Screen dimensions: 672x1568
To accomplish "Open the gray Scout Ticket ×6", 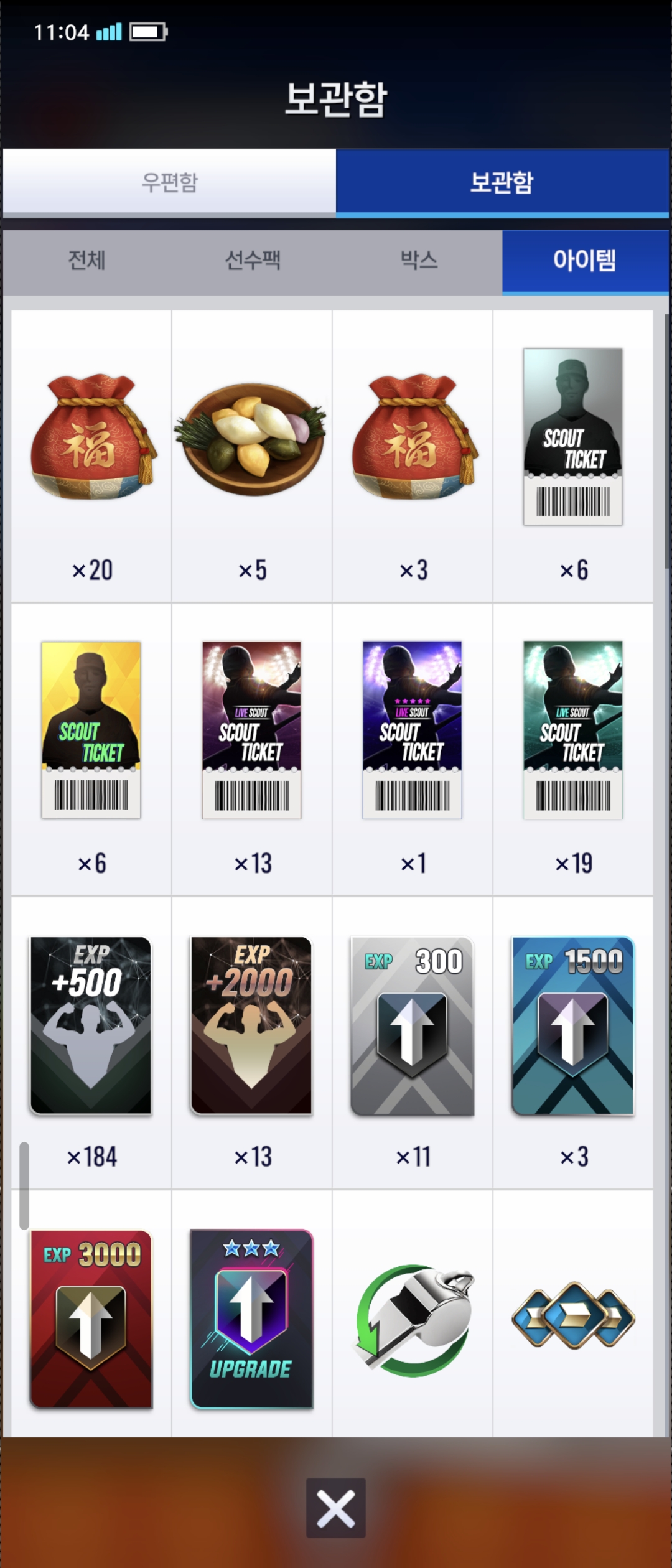I will pos(573,456).
